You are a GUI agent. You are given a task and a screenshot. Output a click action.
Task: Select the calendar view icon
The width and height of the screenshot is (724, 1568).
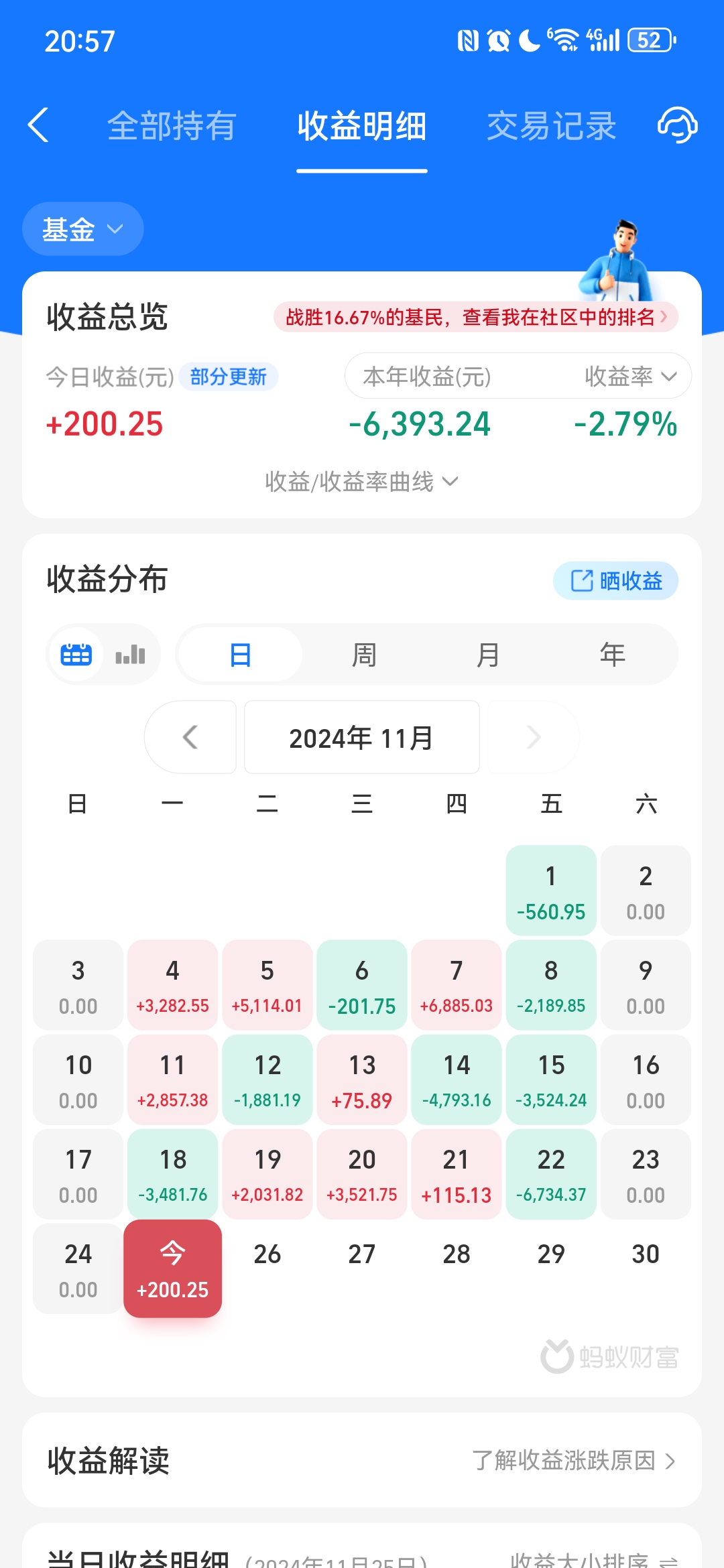click(76, 654)
